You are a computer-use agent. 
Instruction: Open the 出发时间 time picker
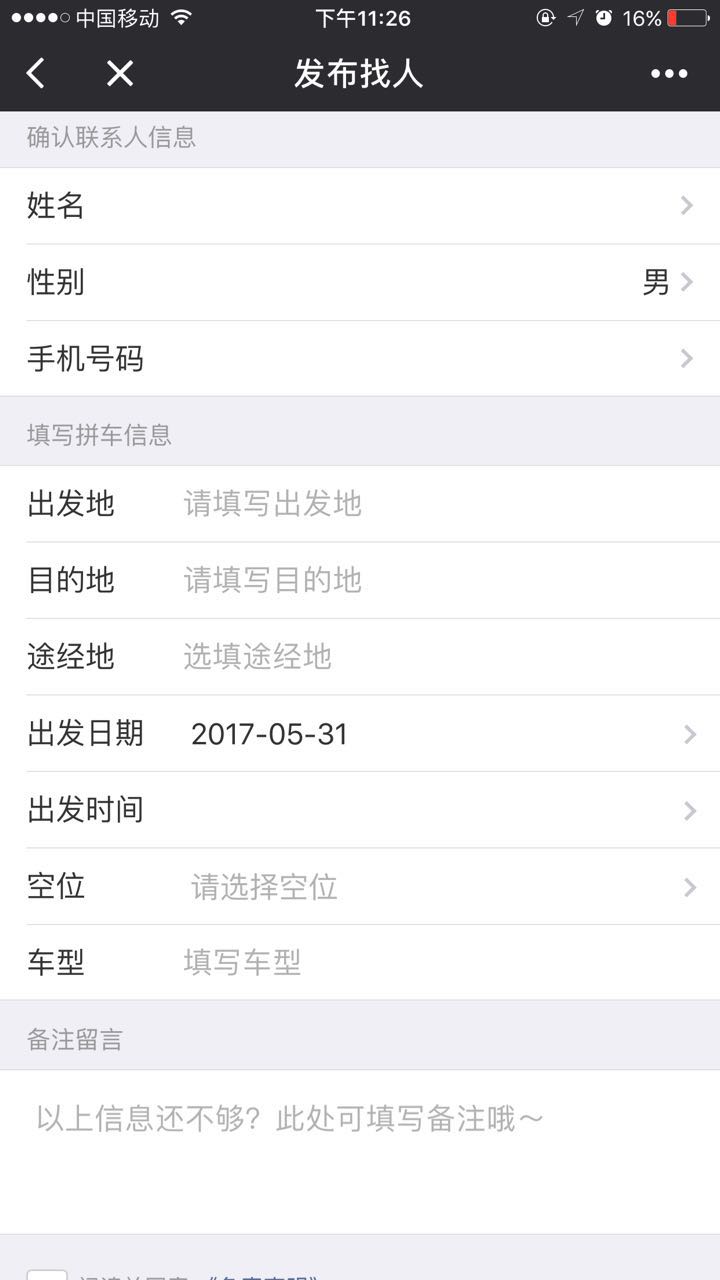[x=360, y=810]
